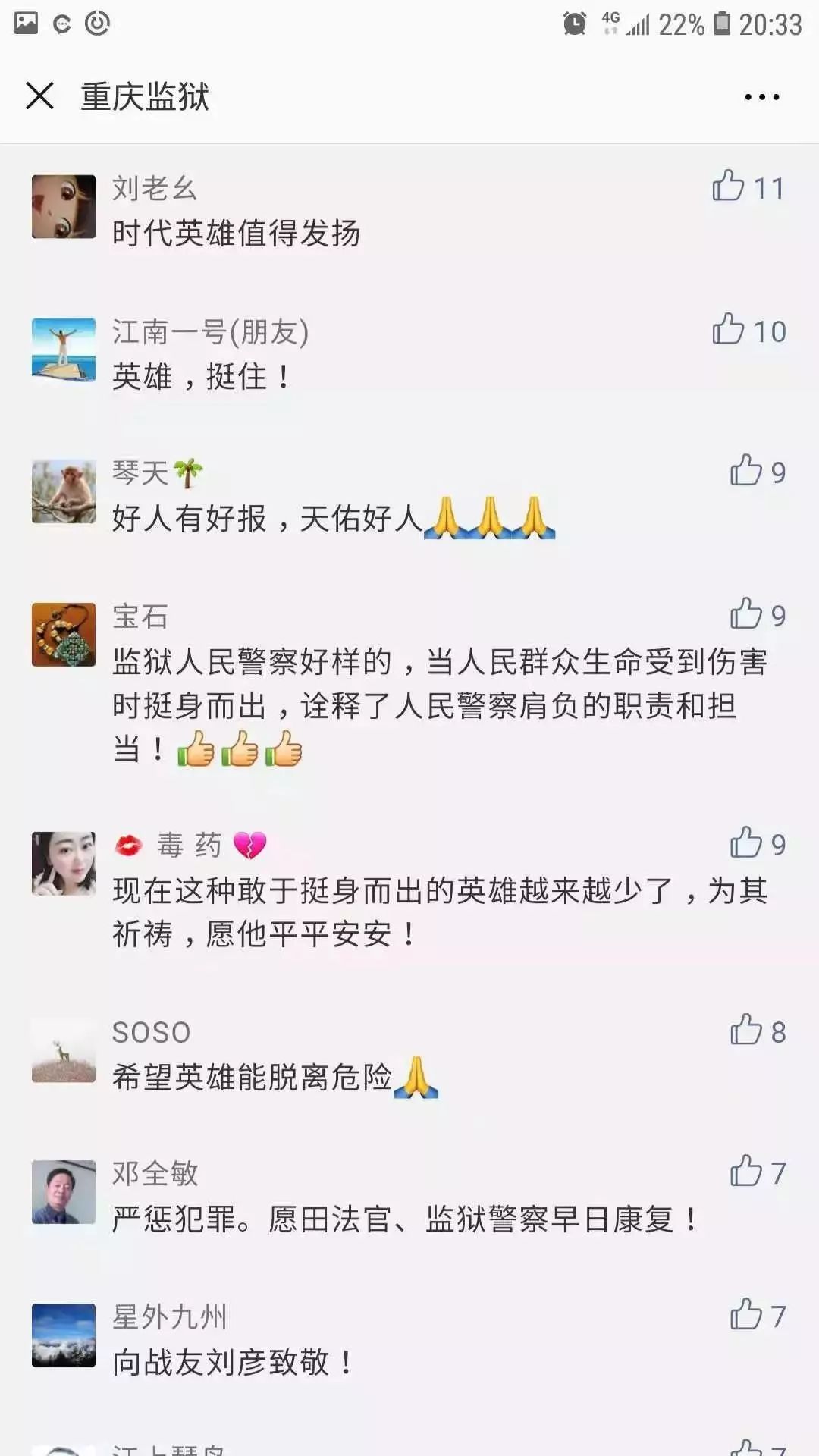Like 琴天's comment
The height and width of the screenshot is (1456, 819).
(x=746, y=471)
